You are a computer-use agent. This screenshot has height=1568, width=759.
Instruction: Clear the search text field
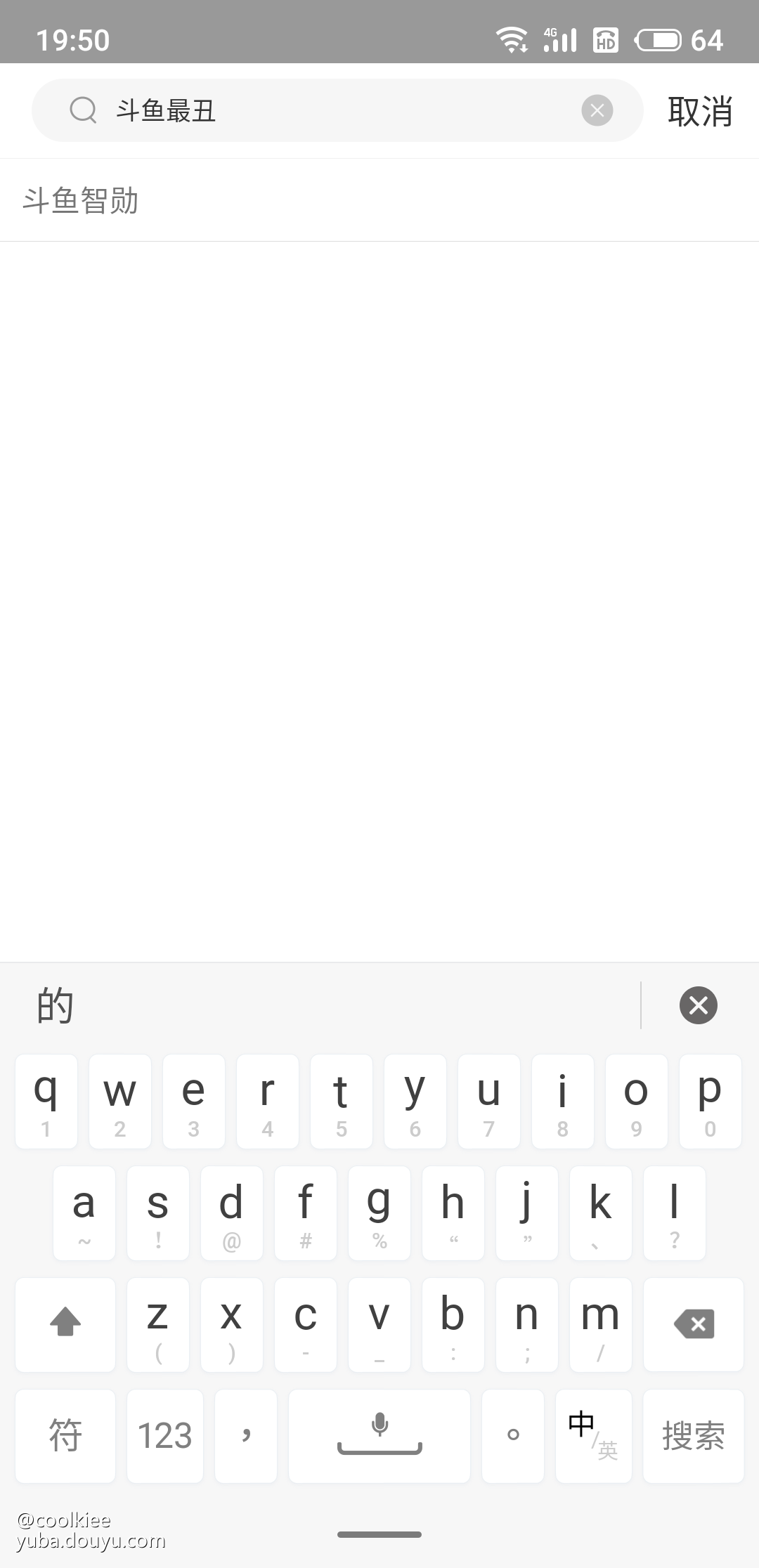click(597, 110)
